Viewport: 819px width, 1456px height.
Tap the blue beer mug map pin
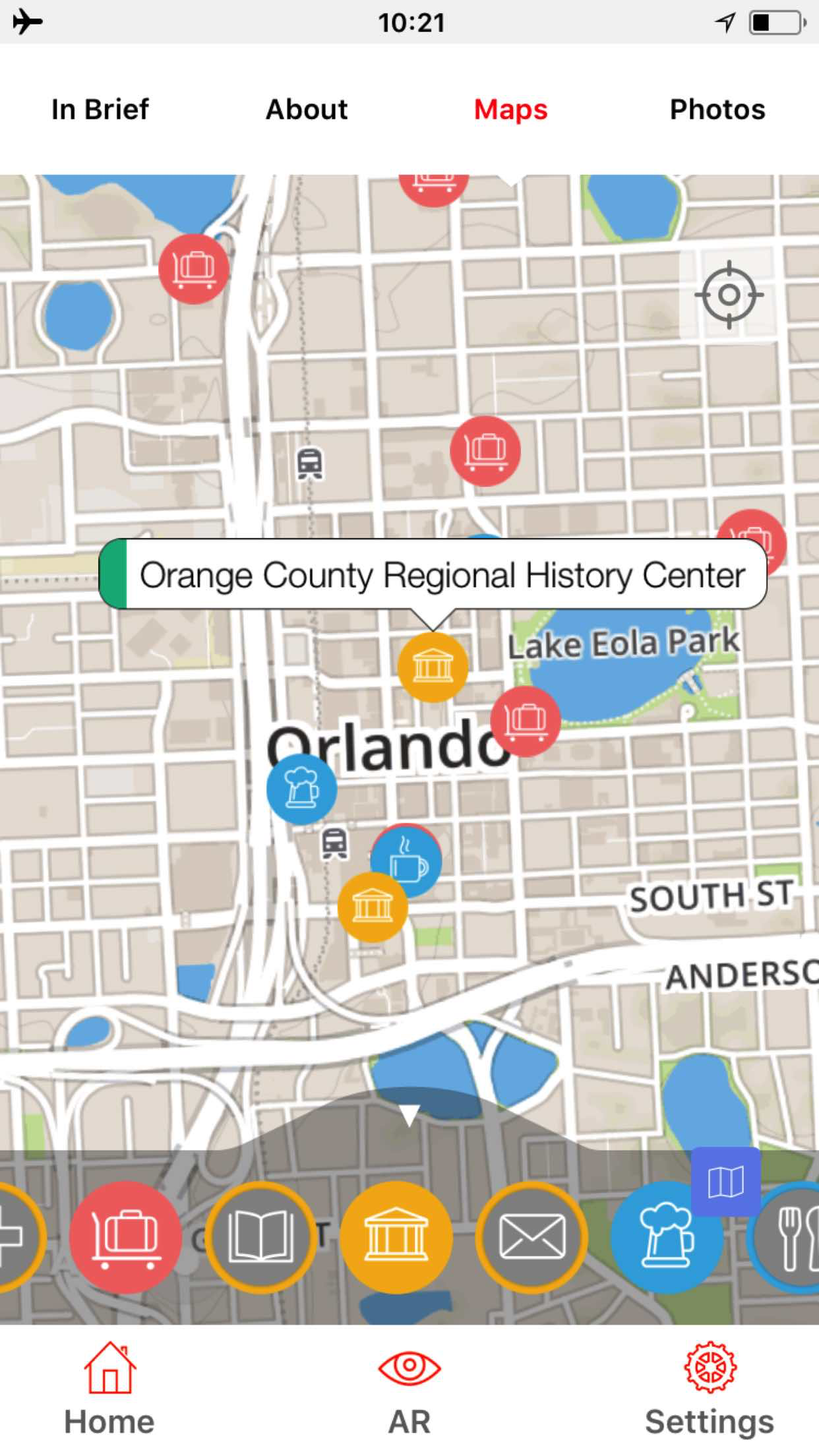click(301, 789)
